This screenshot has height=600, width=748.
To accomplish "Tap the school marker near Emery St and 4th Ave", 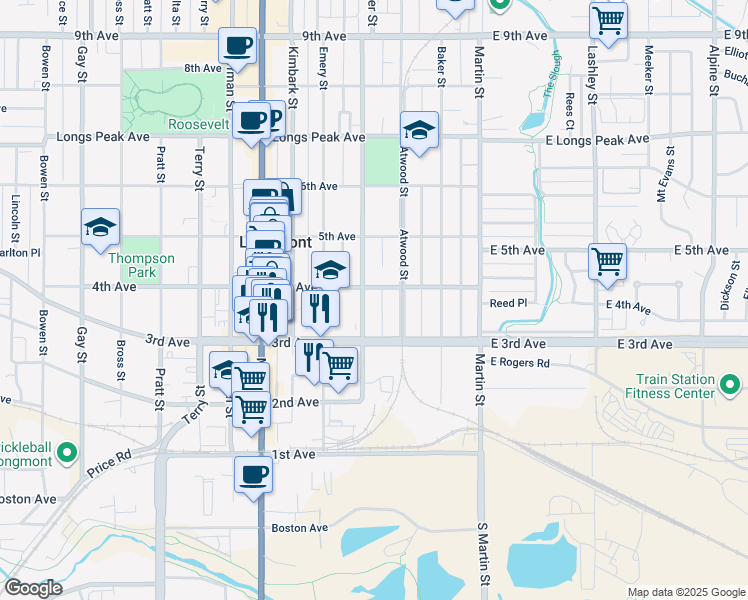I will click(331, 269).
